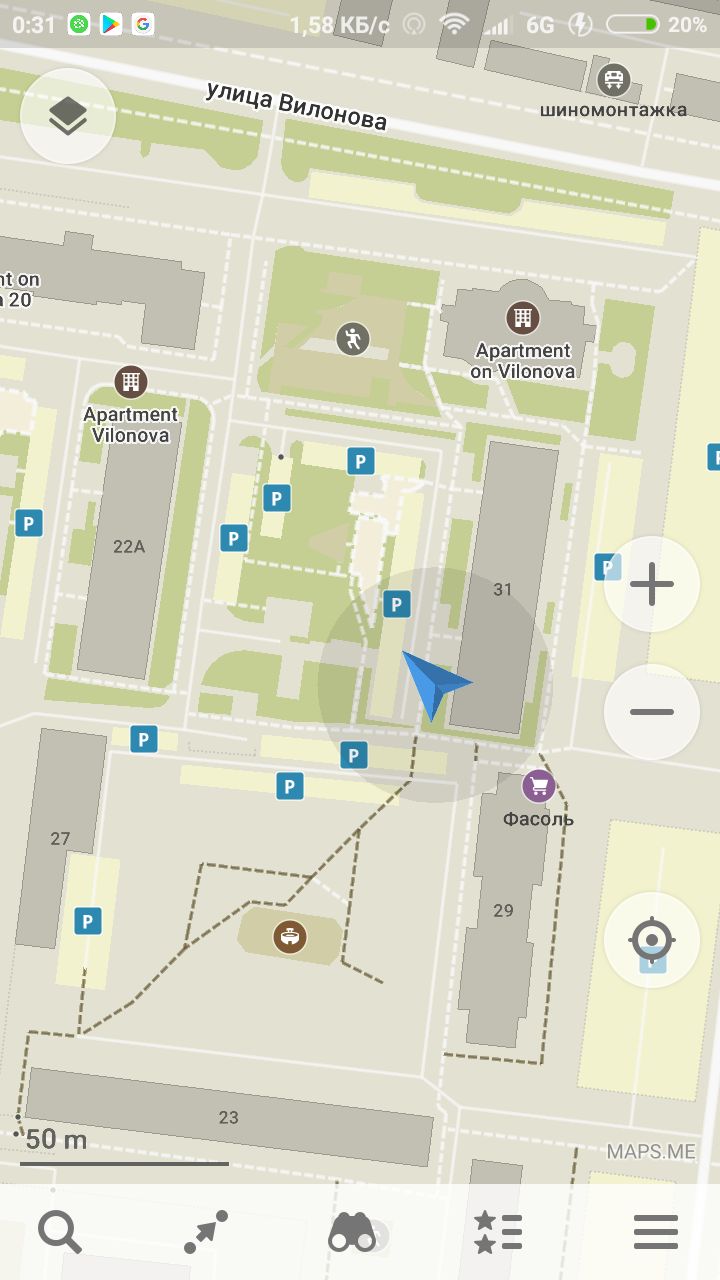Open the hamburger menu
The width and height of the screenshot is (720, 1280).
tap(656, 1232)
